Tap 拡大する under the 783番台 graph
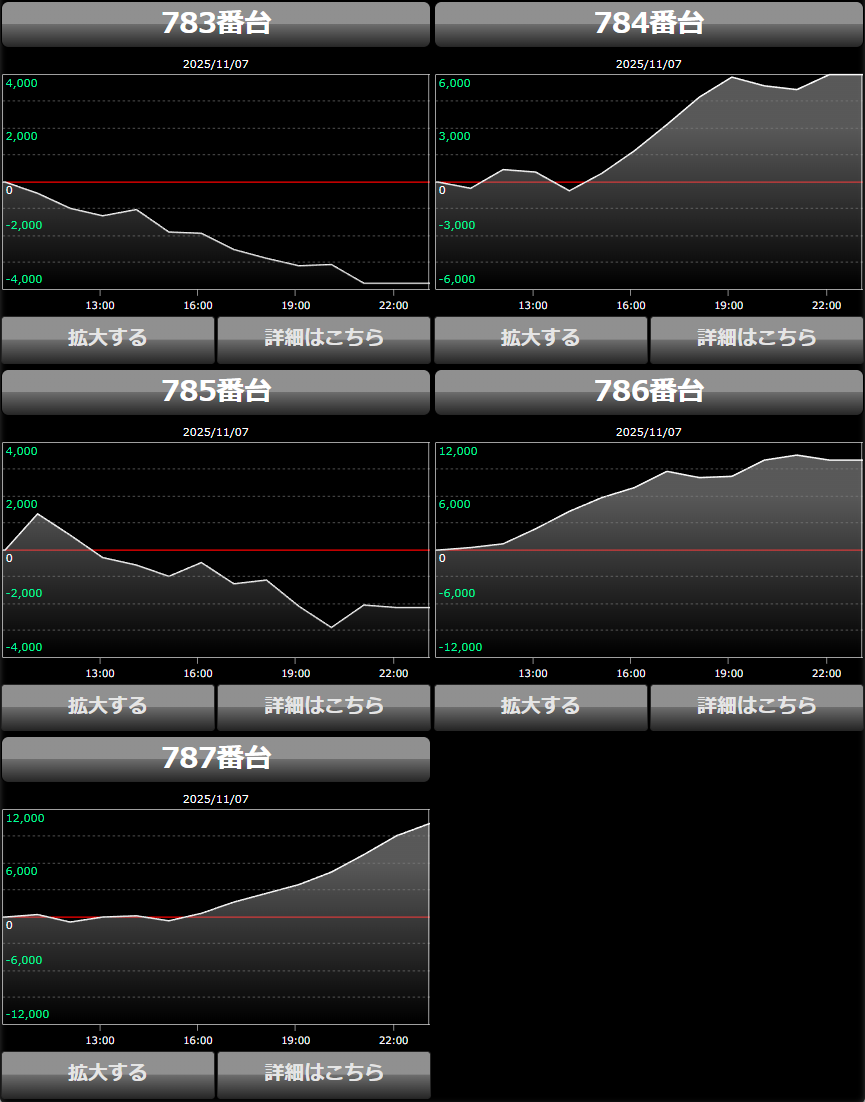The height and width of the screenshot is (1102, 865). pyautogui.click(x=108, y=339)
